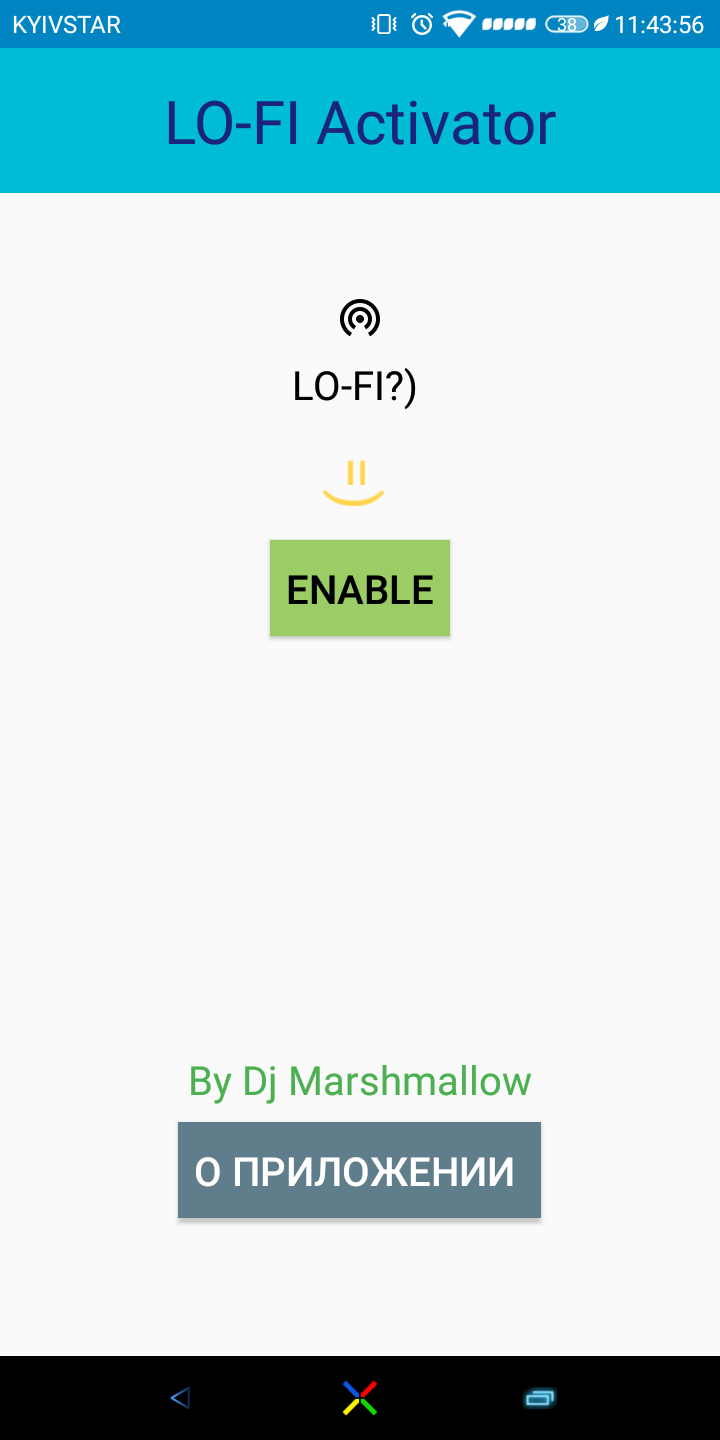Go to the home screen
Screen dimensions: 720x1440
click(x=360, y=1398)
